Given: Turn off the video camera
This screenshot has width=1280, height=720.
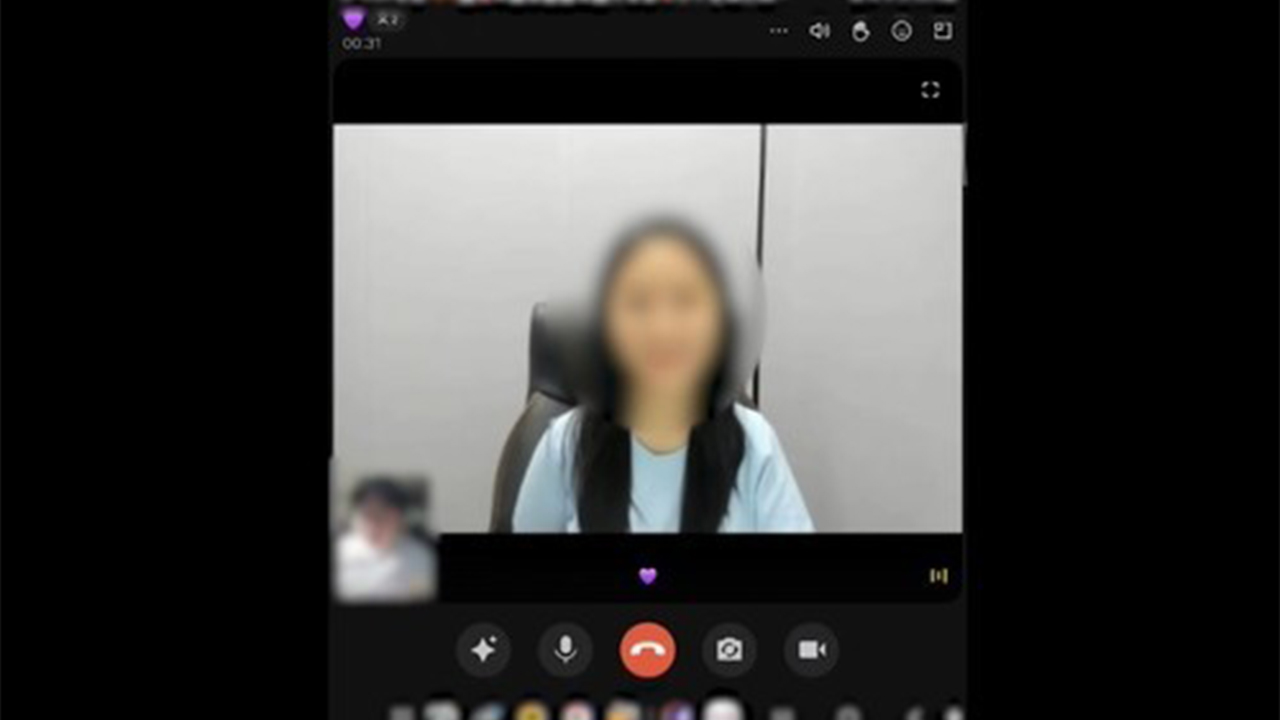Looking at the screenshot, I should 811,650.
